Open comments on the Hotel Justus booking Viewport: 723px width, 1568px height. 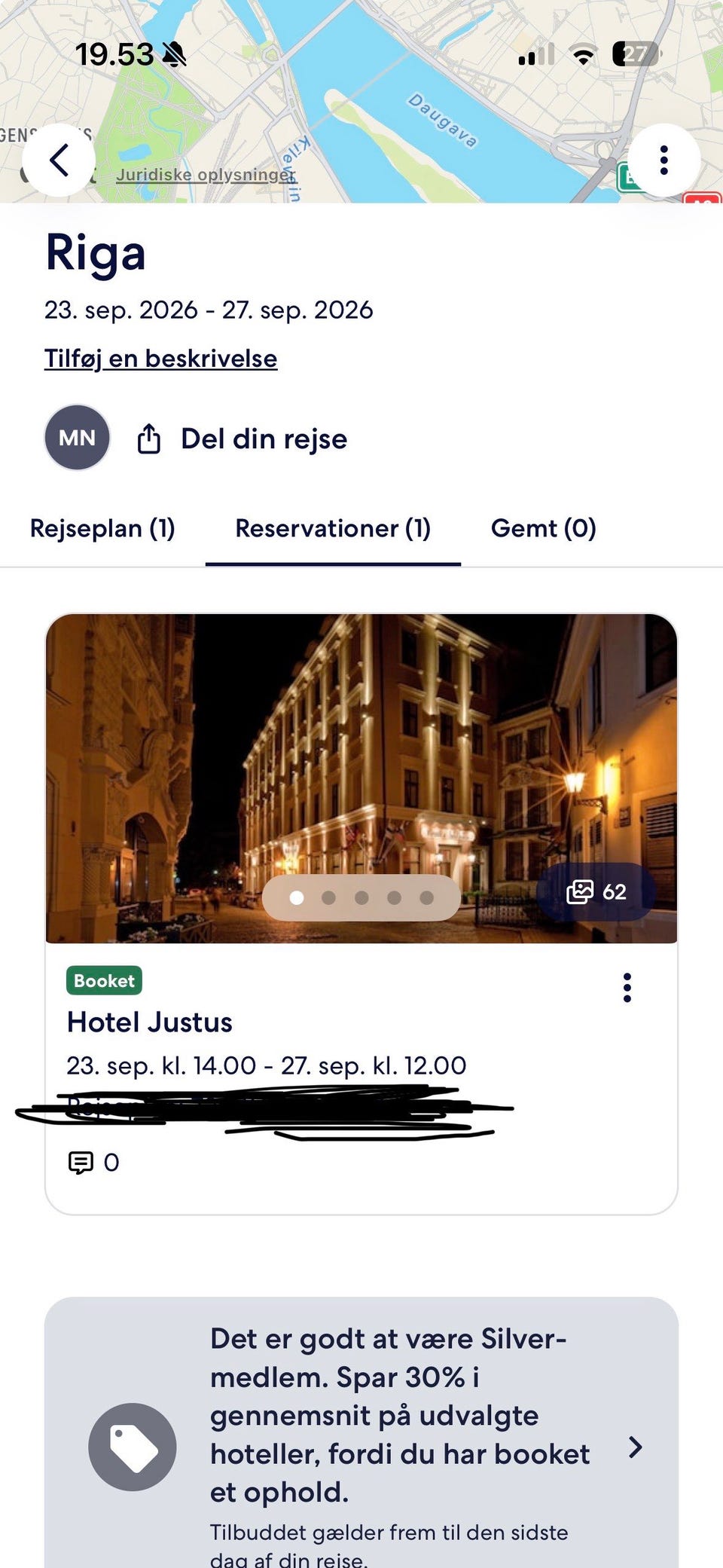point(94,1163)
